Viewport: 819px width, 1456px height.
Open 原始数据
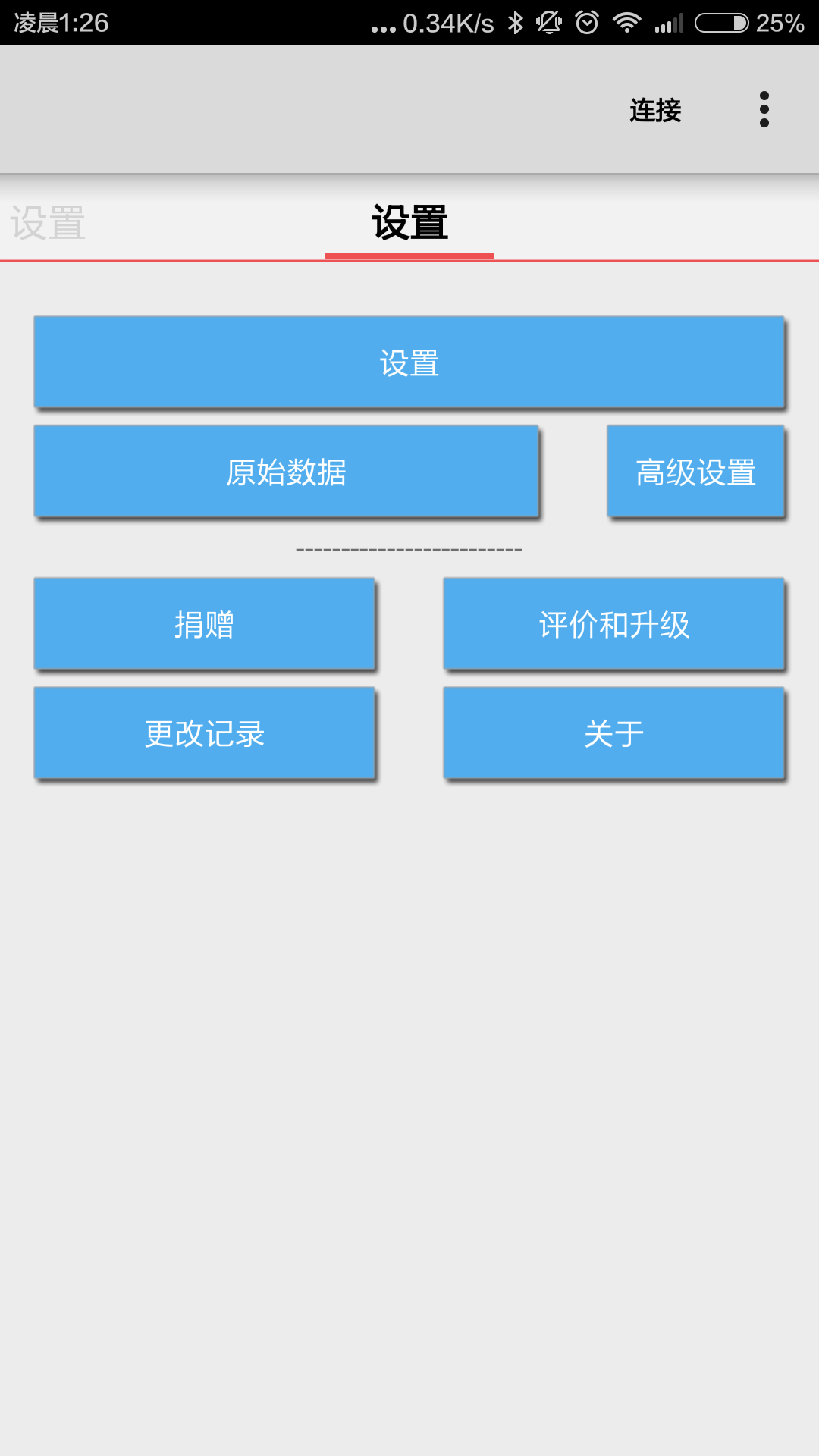[x=287, y=472]
